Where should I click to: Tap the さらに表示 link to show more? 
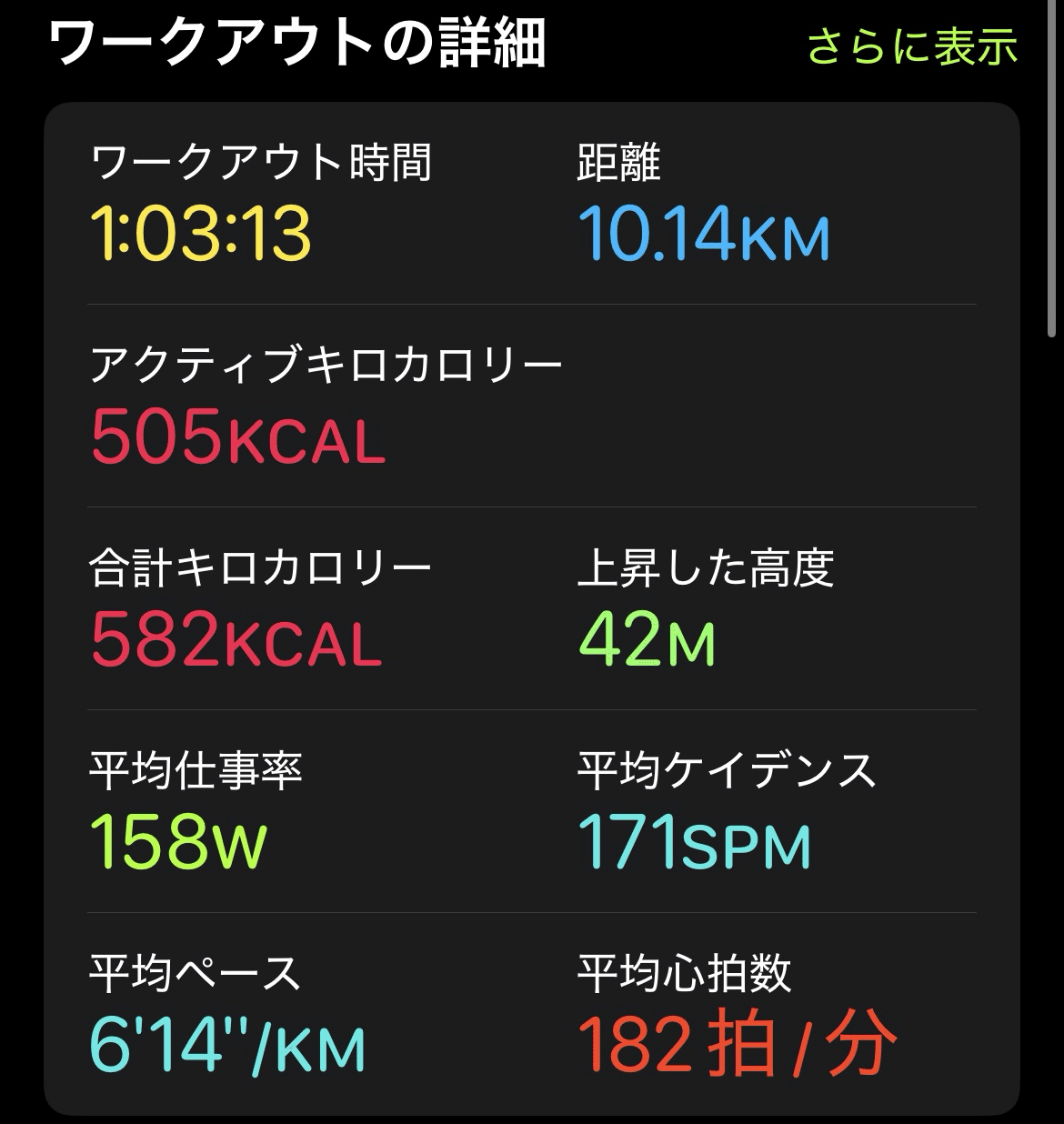(912, 47)
